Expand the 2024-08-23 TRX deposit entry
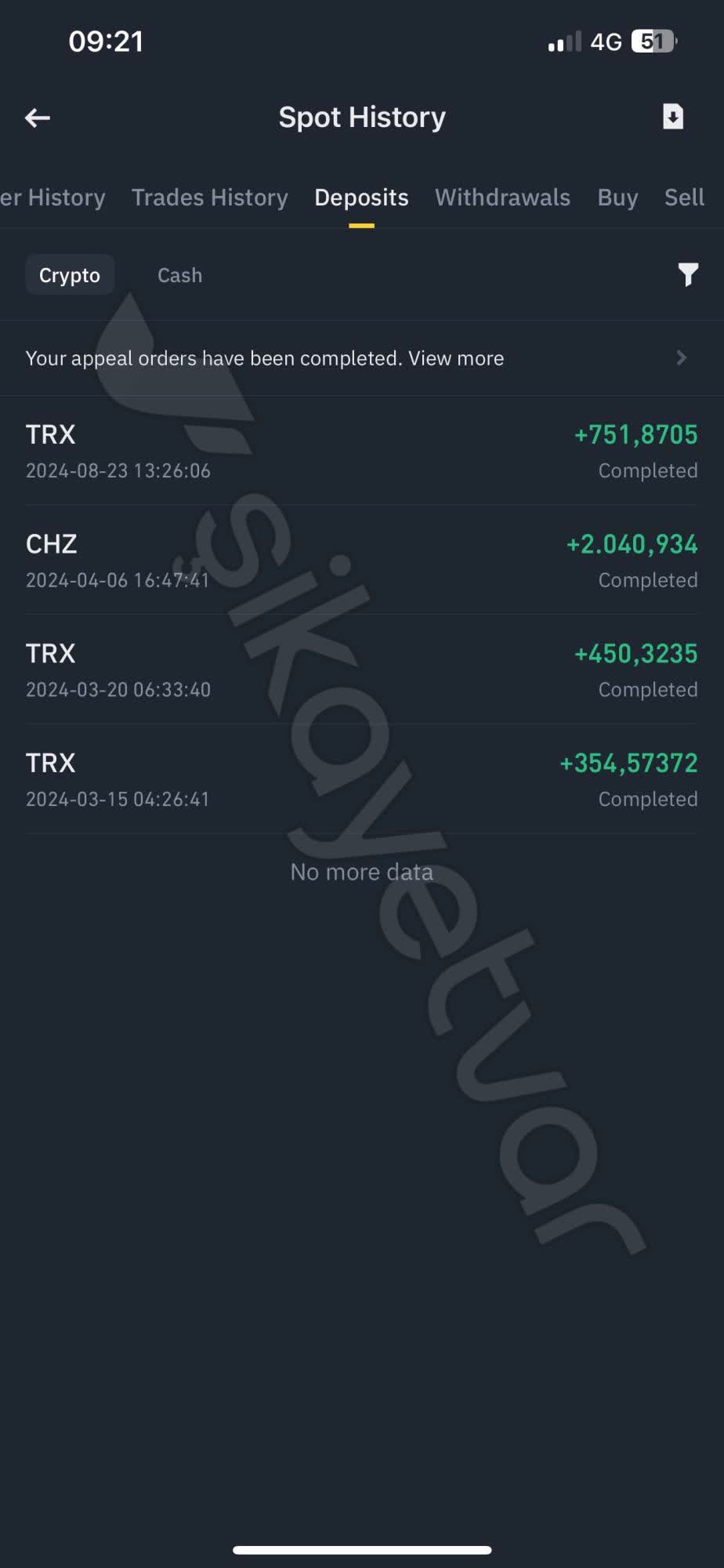Viewport: 724px width, 1568px height. point(361,451)
